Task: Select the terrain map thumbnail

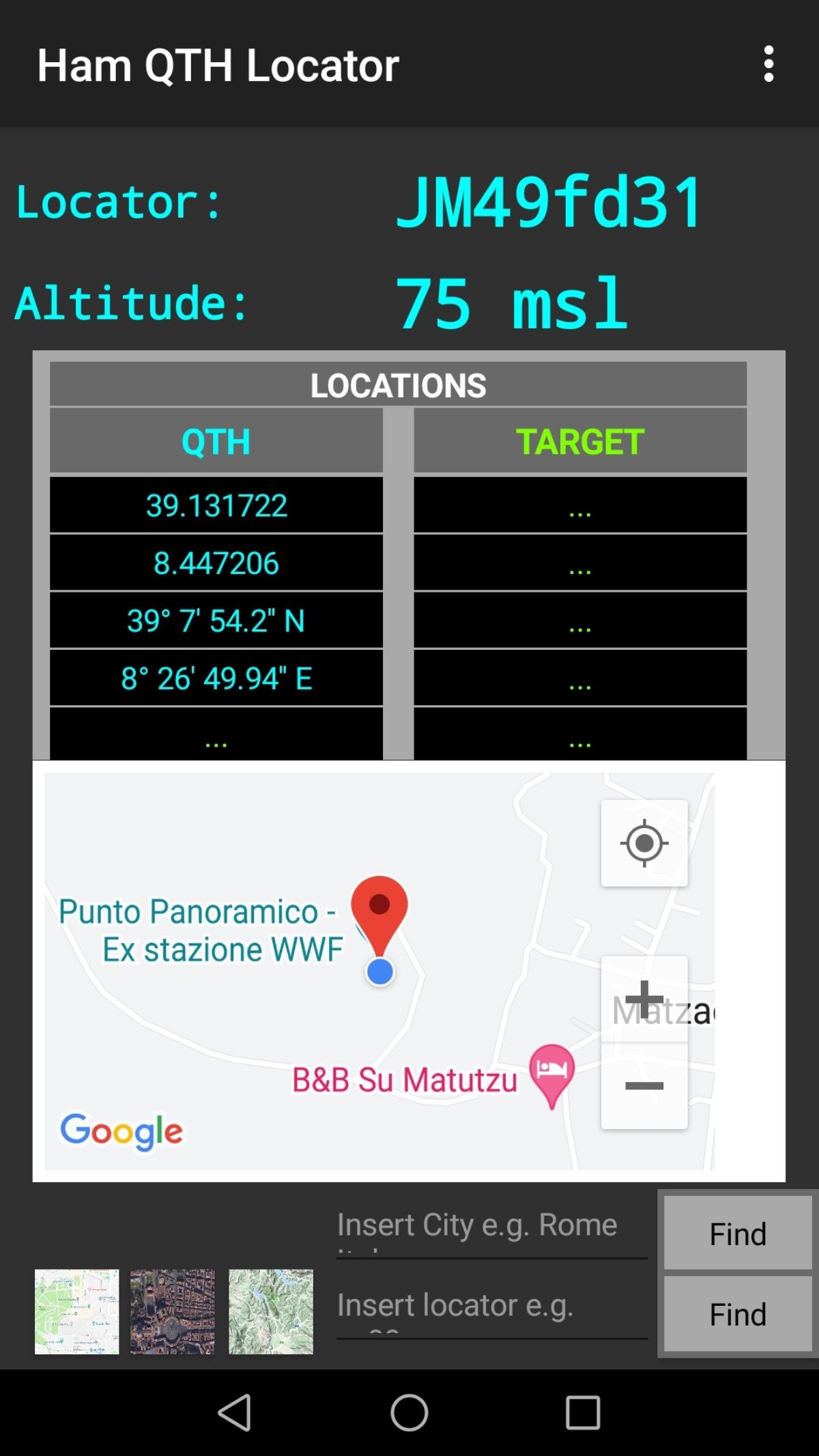Action: (270, 1311)
